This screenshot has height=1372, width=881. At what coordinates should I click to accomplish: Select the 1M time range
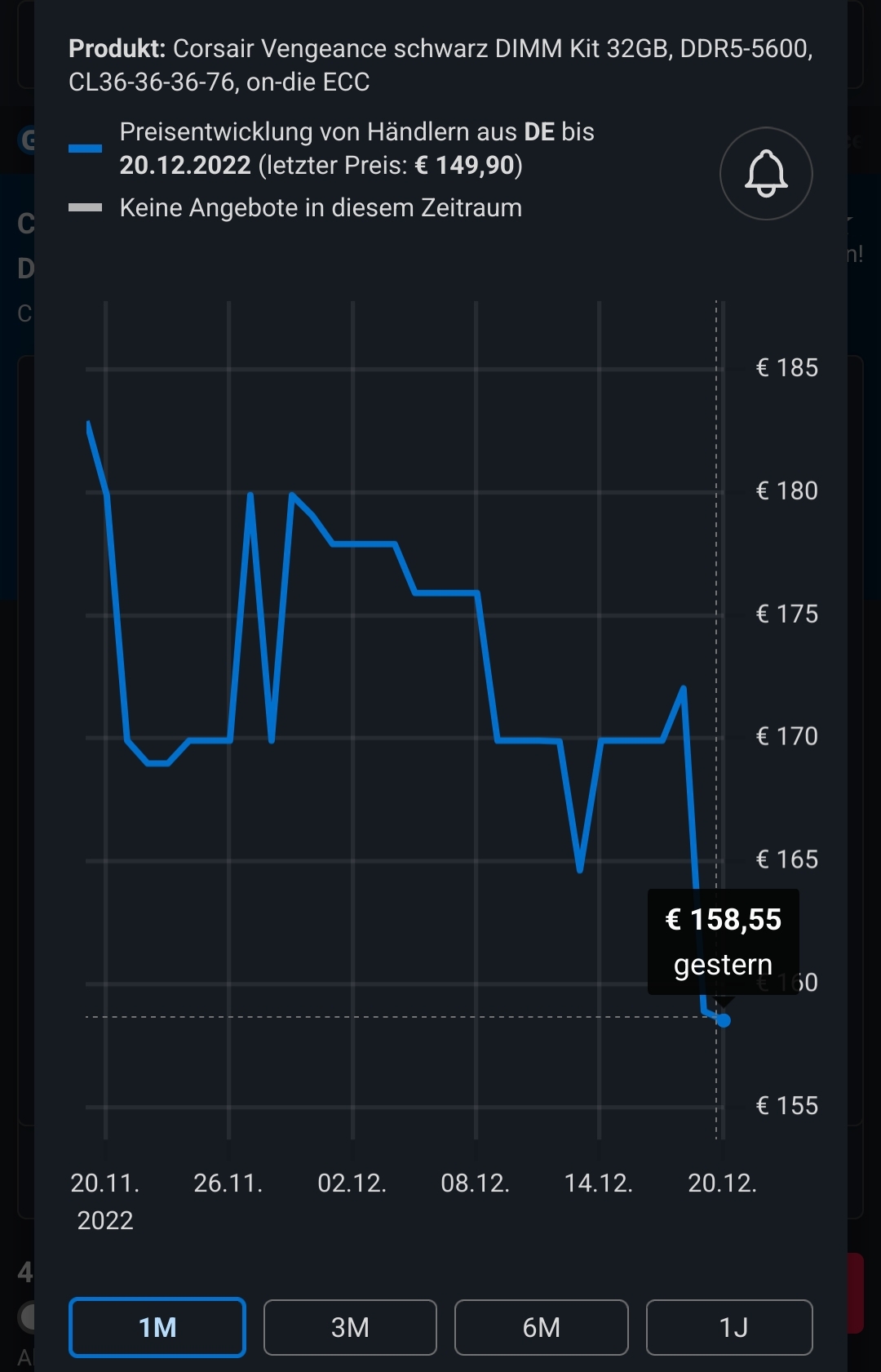point(157,1327)
